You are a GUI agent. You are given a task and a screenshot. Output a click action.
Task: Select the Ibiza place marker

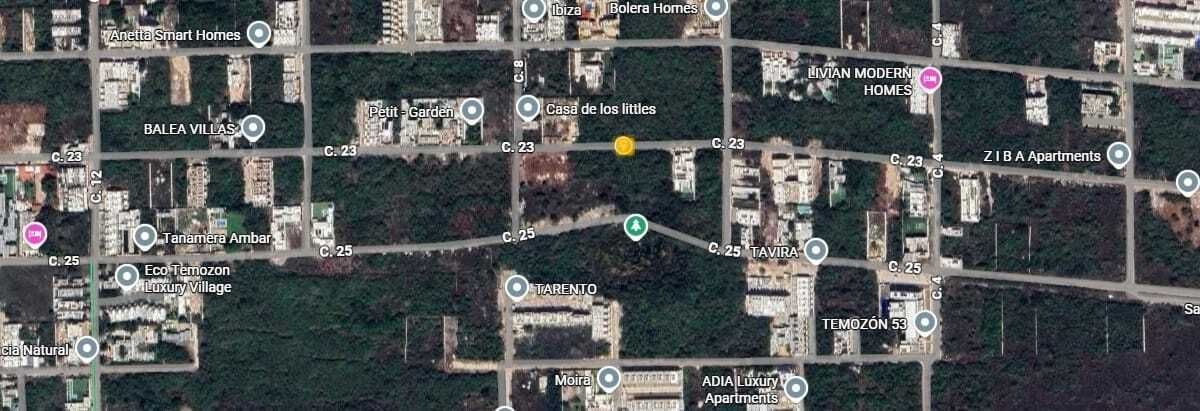pos(534,10)
